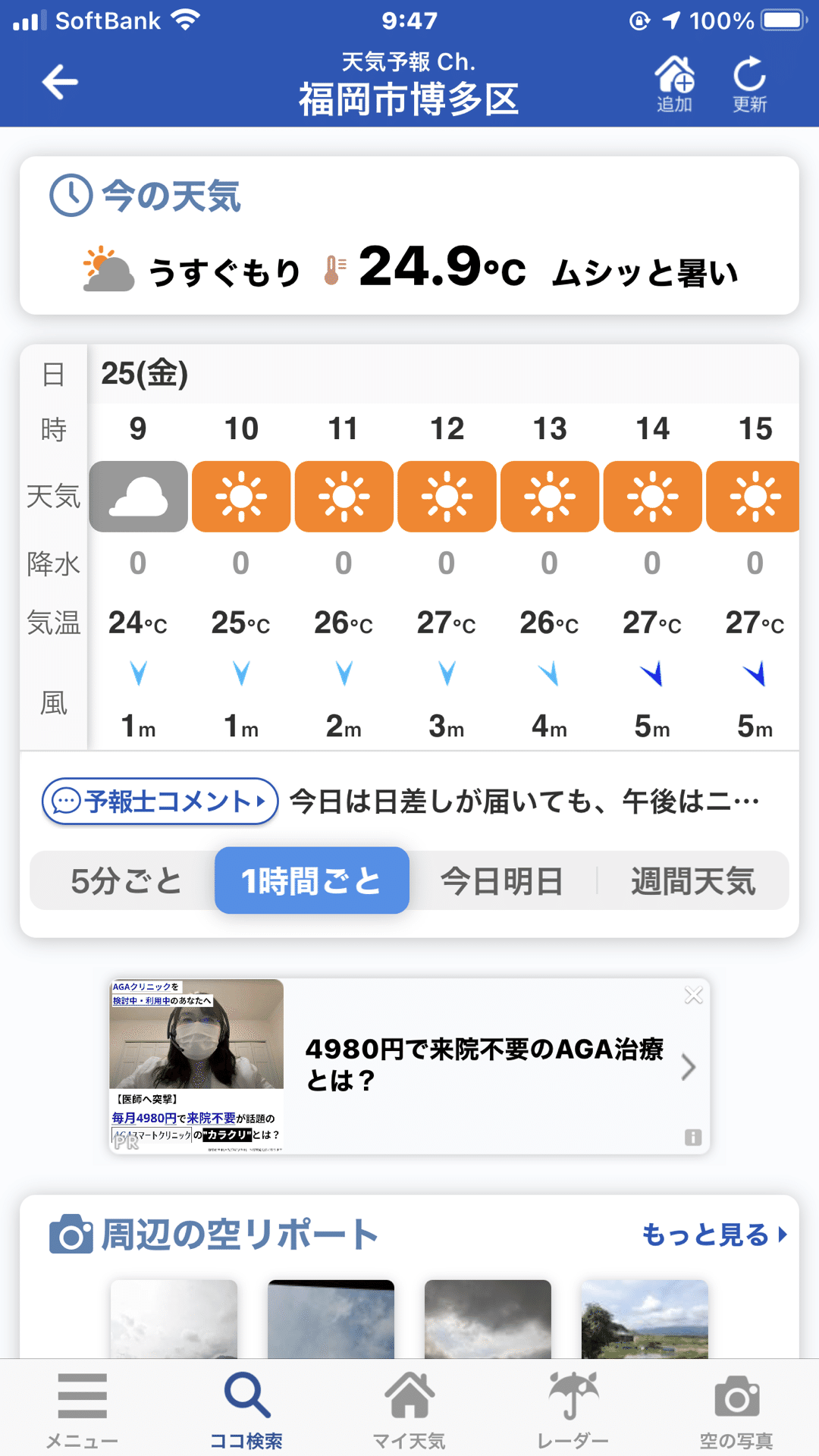Go back with the arrow icon
Screen dimensions: 819x1456
(61, 82)
